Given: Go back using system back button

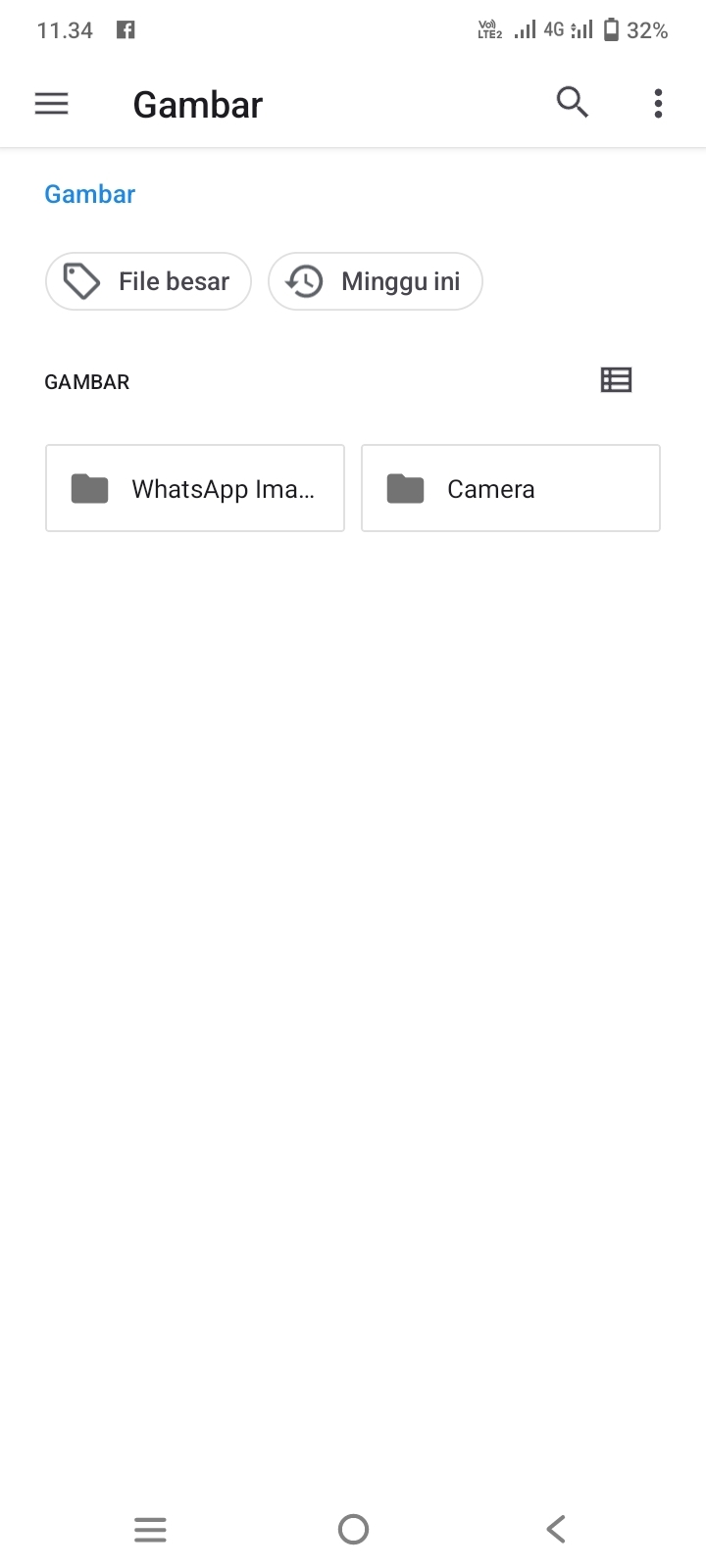Looking at the screenshot, I should pos(556,1529).
